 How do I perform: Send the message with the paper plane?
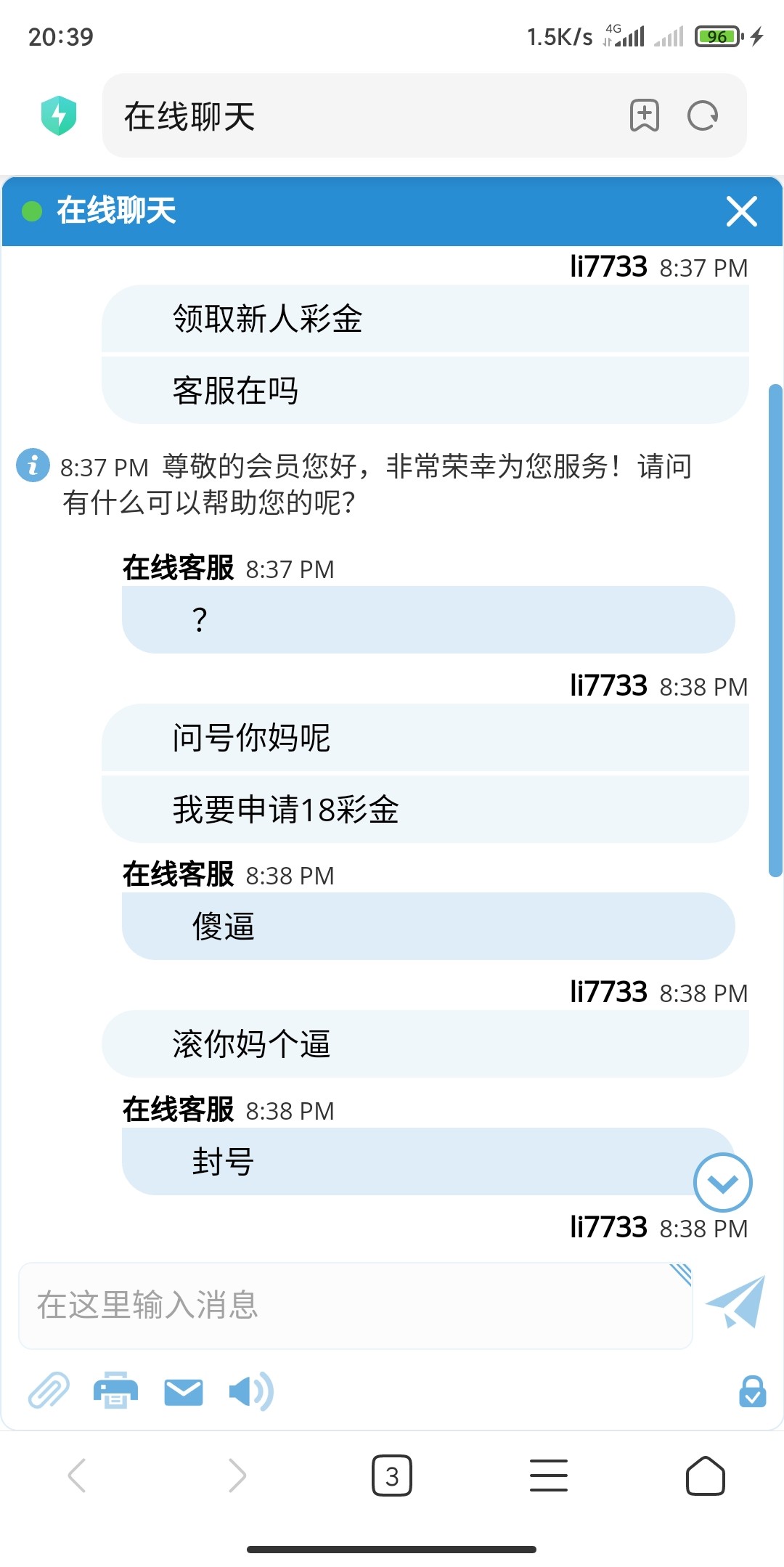pos(736,1302)
